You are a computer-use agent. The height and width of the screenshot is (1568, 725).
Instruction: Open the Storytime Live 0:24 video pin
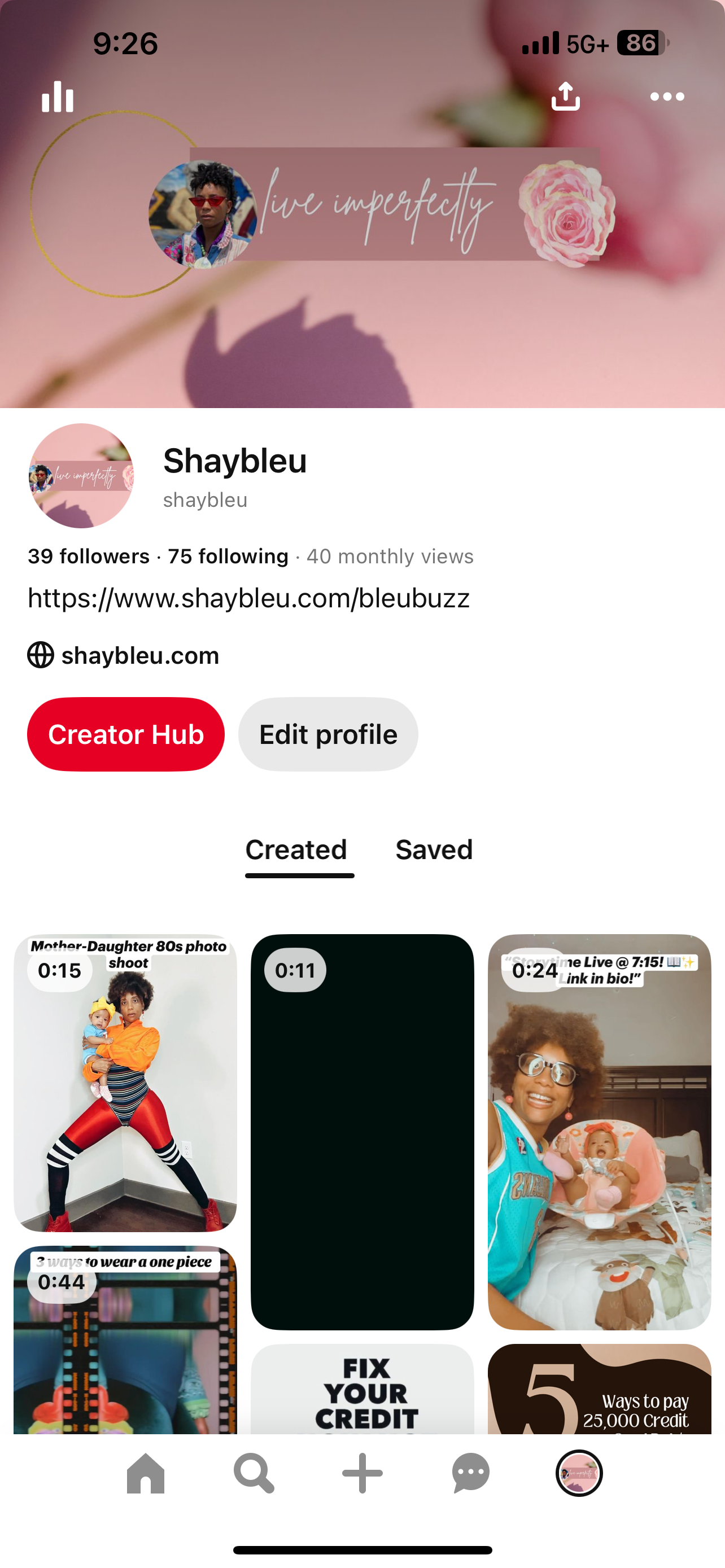point(600,1132)
